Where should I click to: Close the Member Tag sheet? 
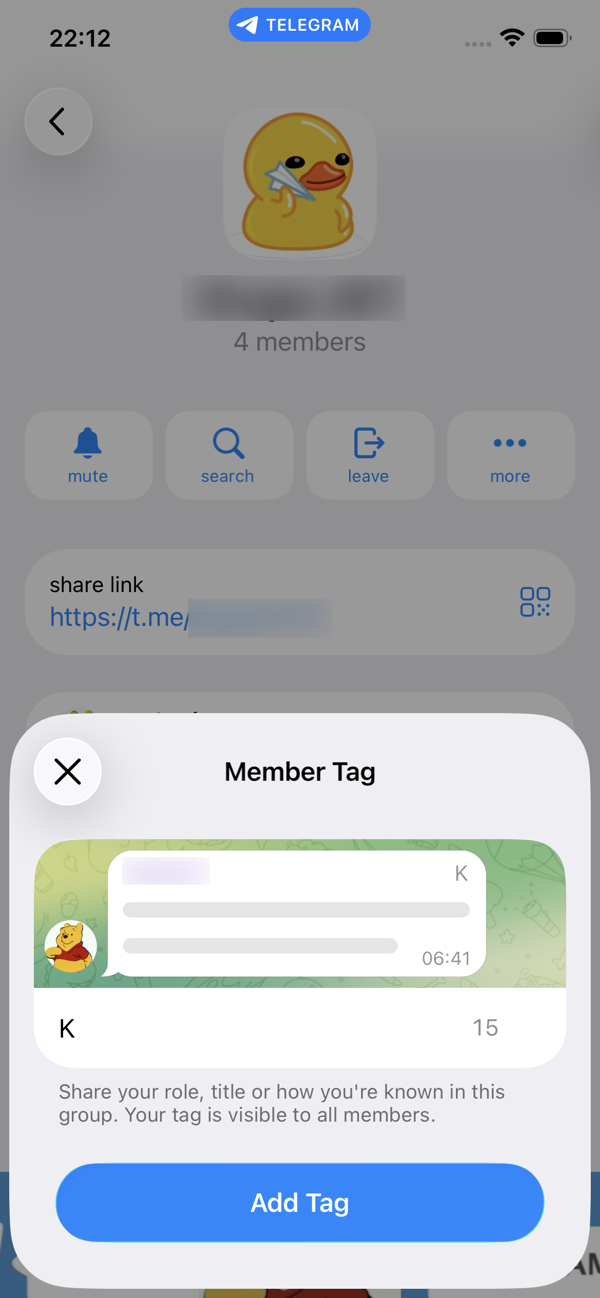click(x=68, y=771)
